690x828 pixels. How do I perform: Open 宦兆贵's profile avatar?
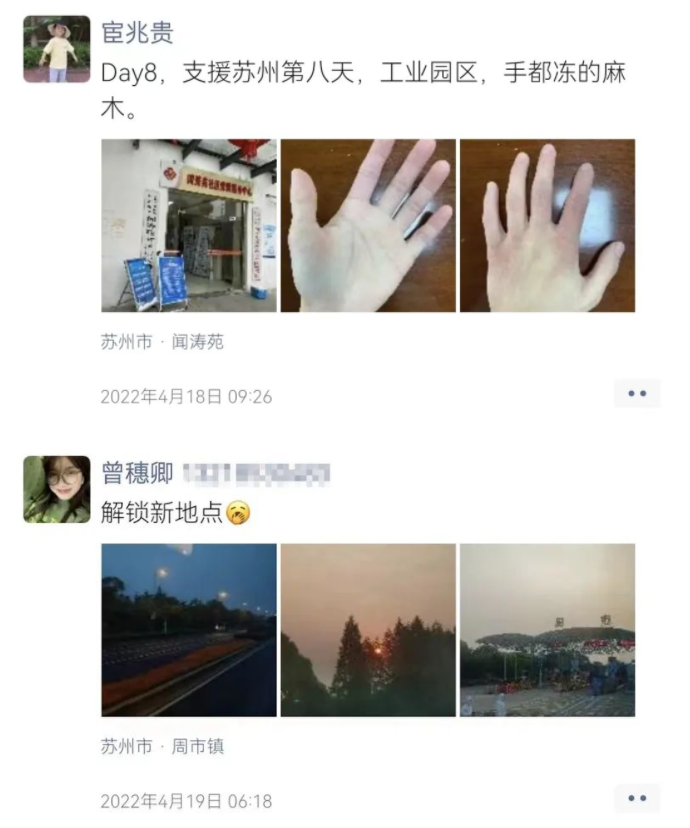click(x=56, y=49)
